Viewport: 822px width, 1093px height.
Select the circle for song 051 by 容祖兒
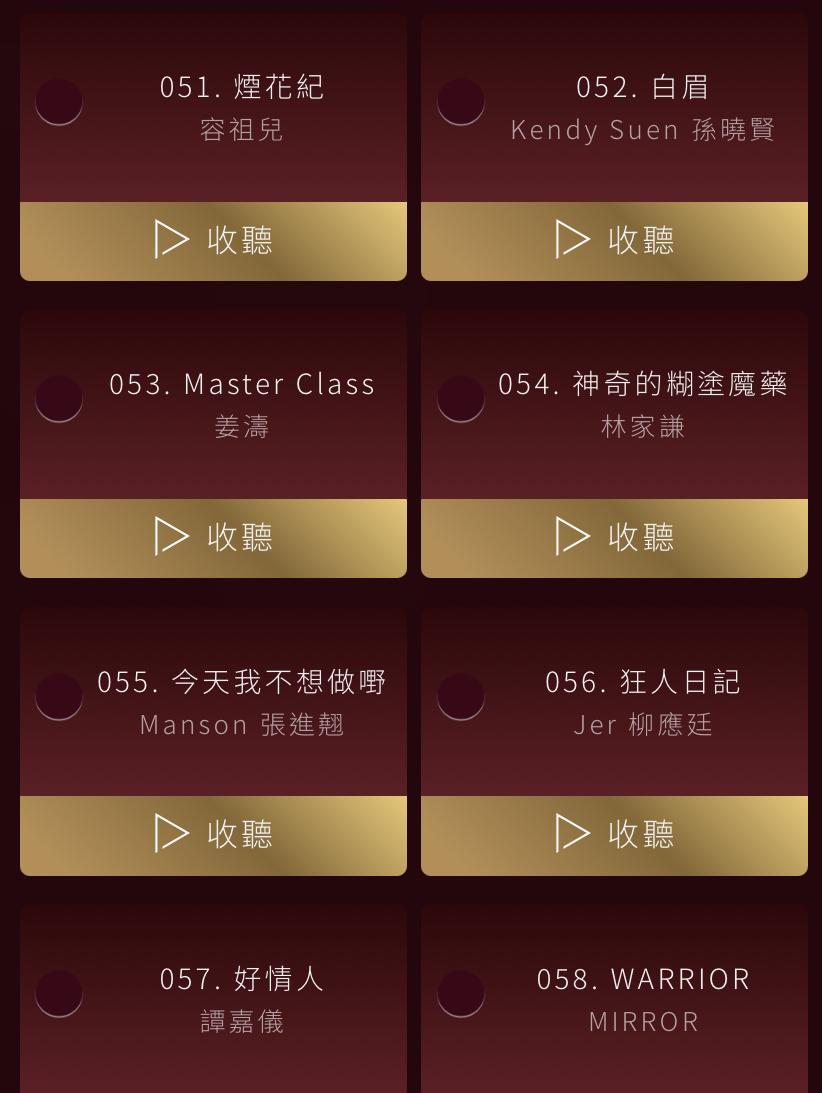(x=58, y=100)
